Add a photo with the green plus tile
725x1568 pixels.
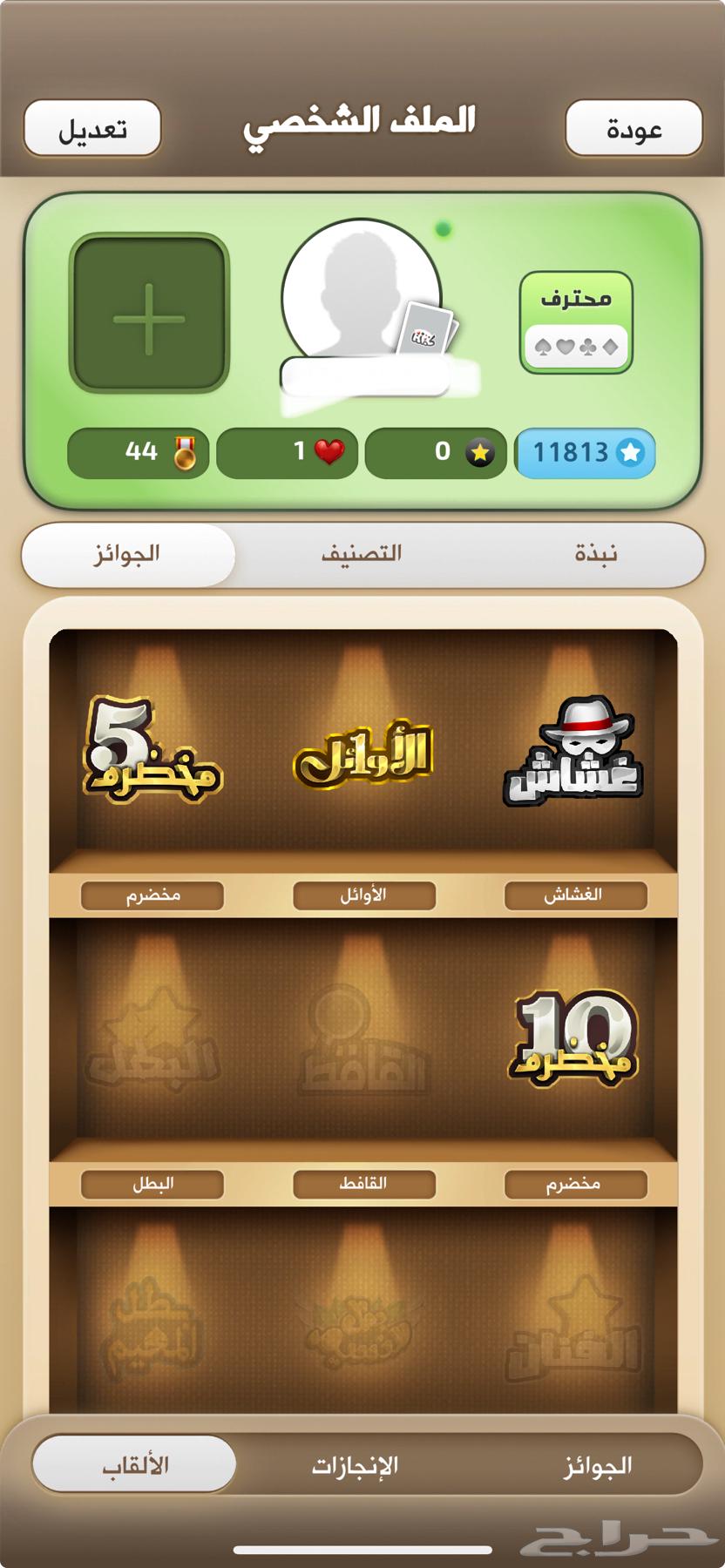point(149,314)
